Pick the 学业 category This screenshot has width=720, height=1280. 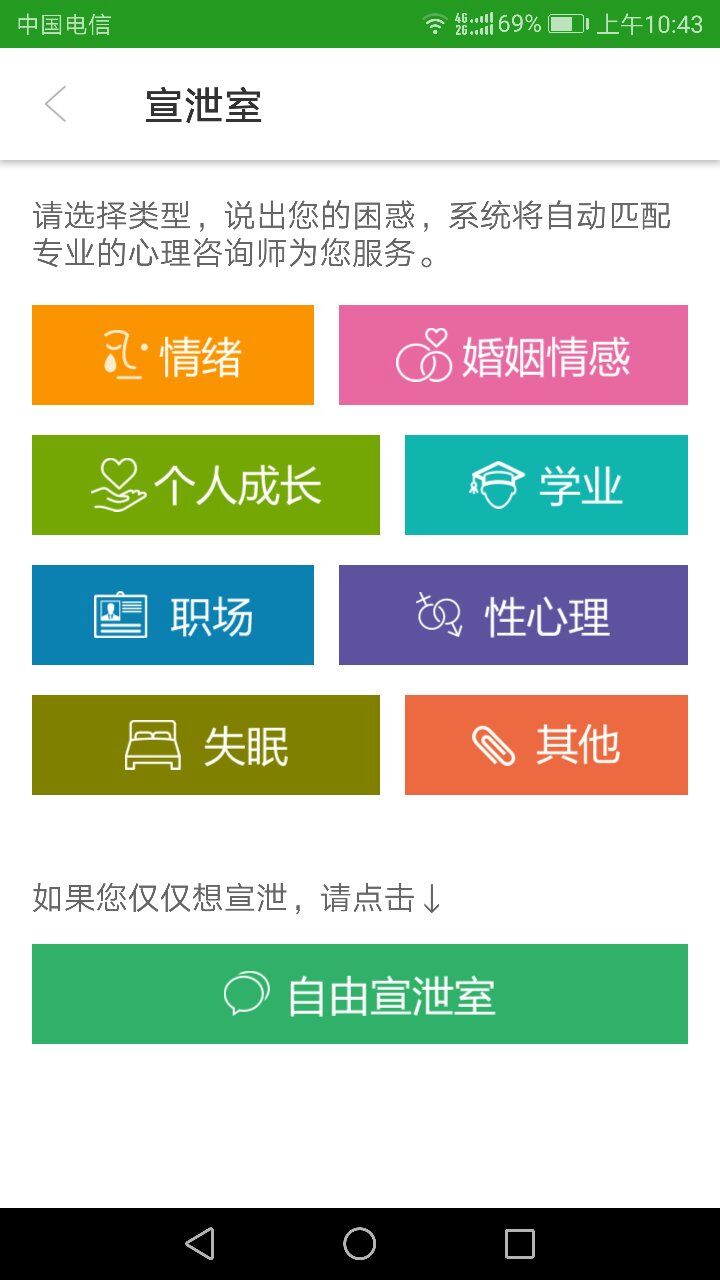click(546, 485)
